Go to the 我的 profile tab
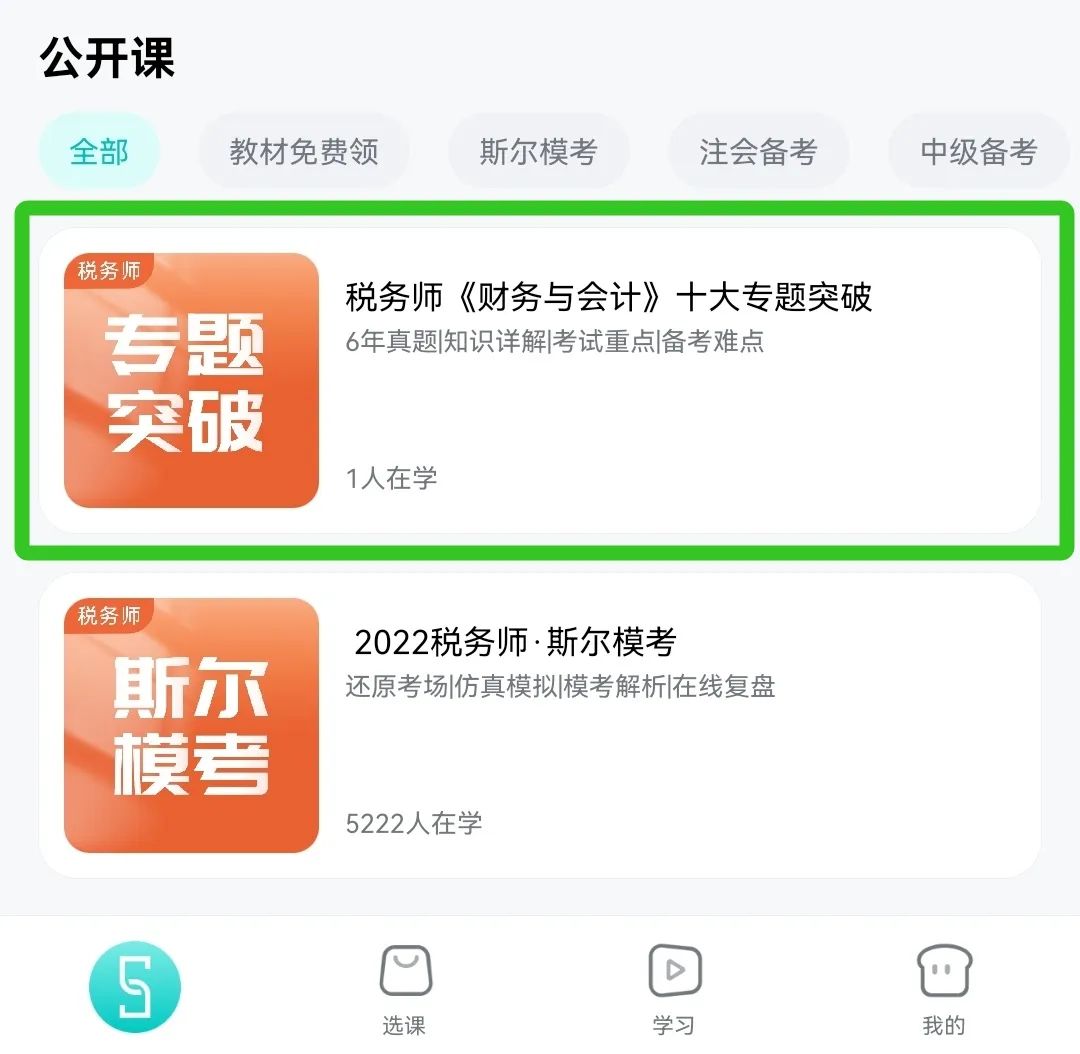Viewport: 1080px width, 1054px height. [944, 990]
